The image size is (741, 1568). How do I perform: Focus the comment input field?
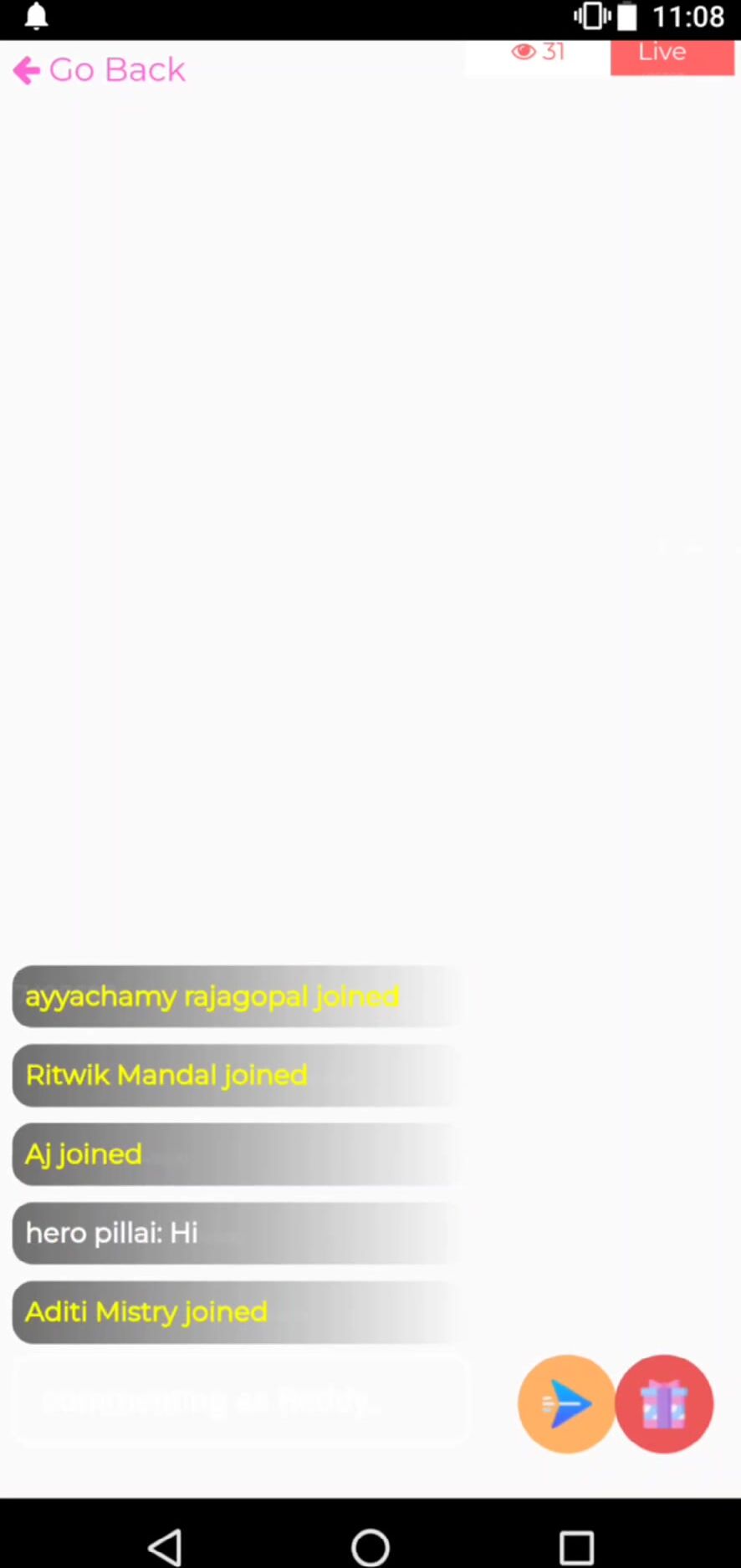click(241, 1402)
